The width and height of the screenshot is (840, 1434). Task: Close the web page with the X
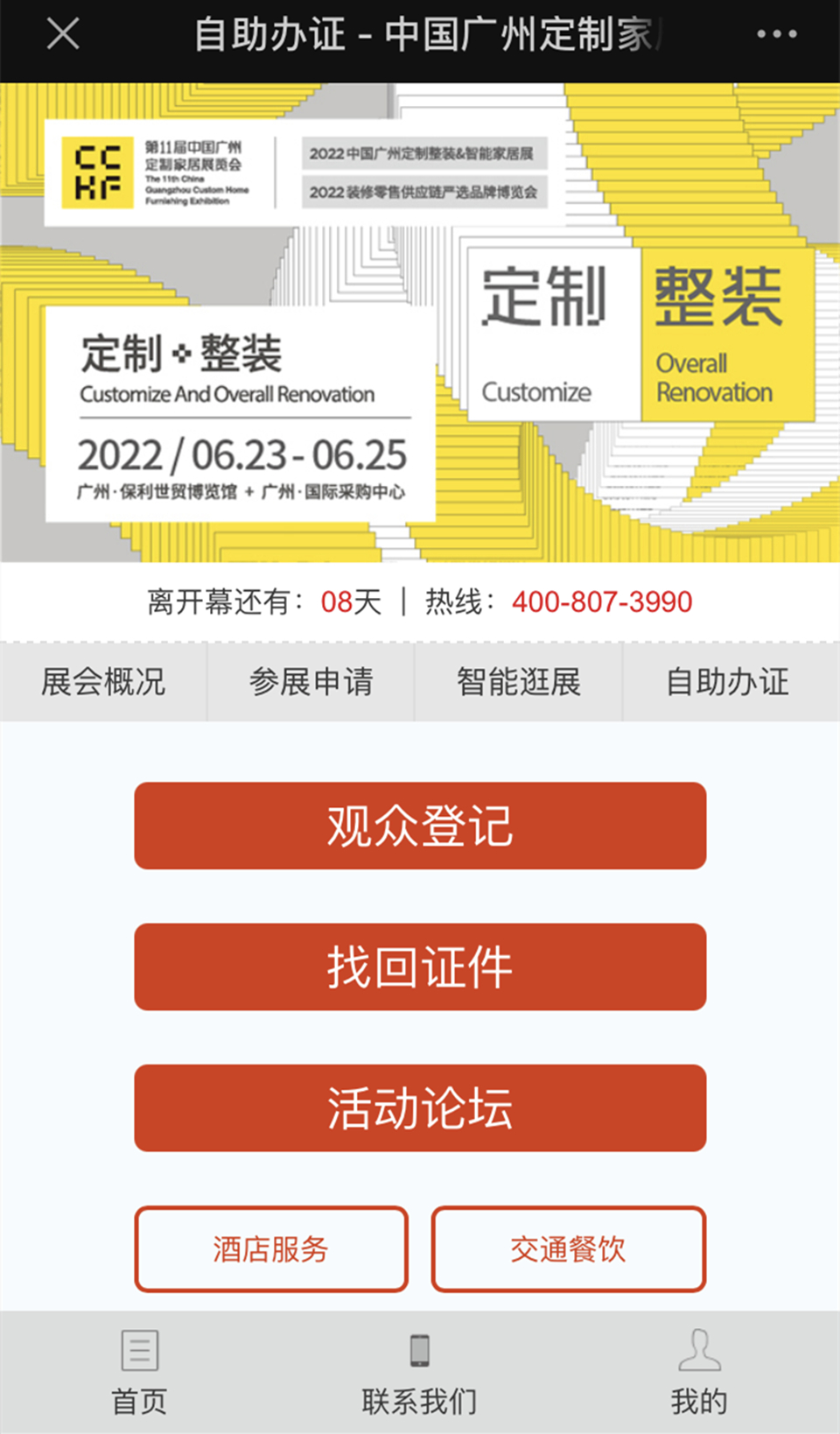tap(63, 35)
